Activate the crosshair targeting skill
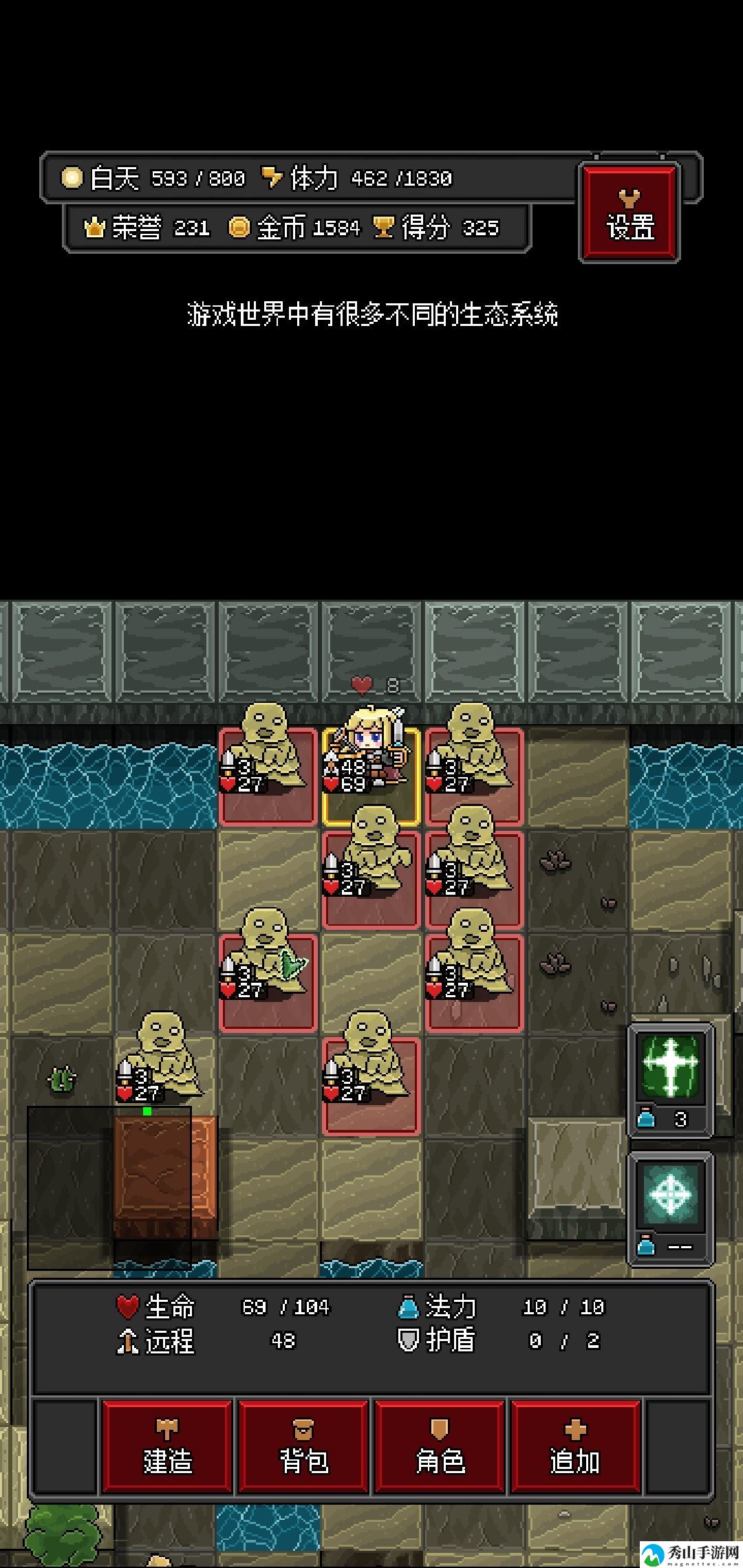Image resolution: width=743 pixels, height=1568 pixels. (x=670, y=1195)
